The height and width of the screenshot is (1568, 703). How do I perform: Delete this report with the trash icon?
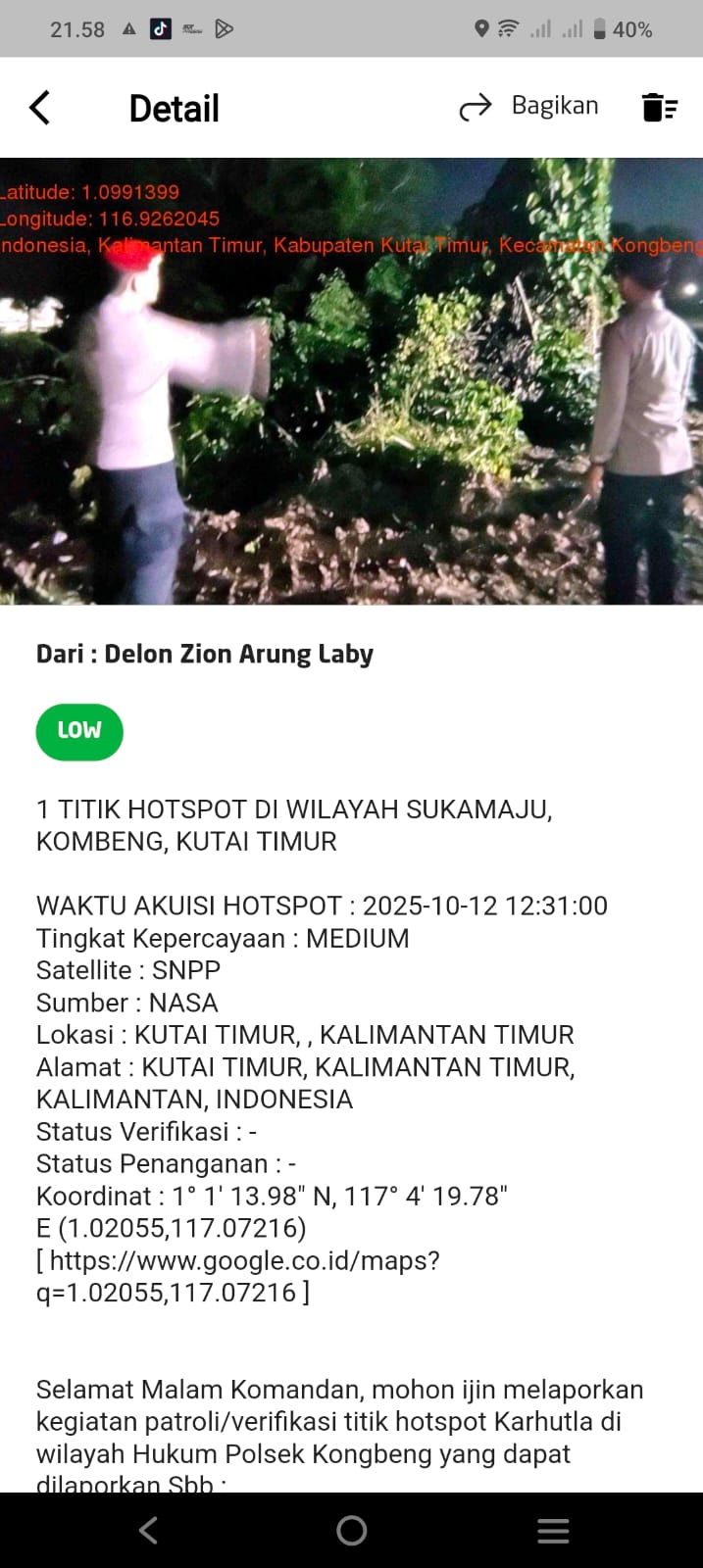(x=659, y=107)
